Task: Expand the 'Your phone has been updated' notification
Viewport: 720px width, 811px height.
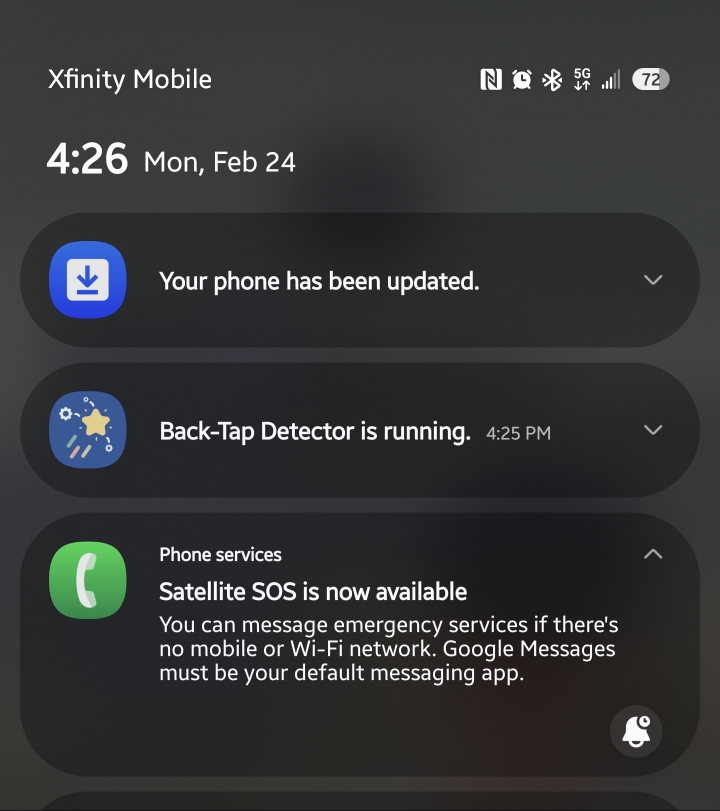Action: point(653,280)
